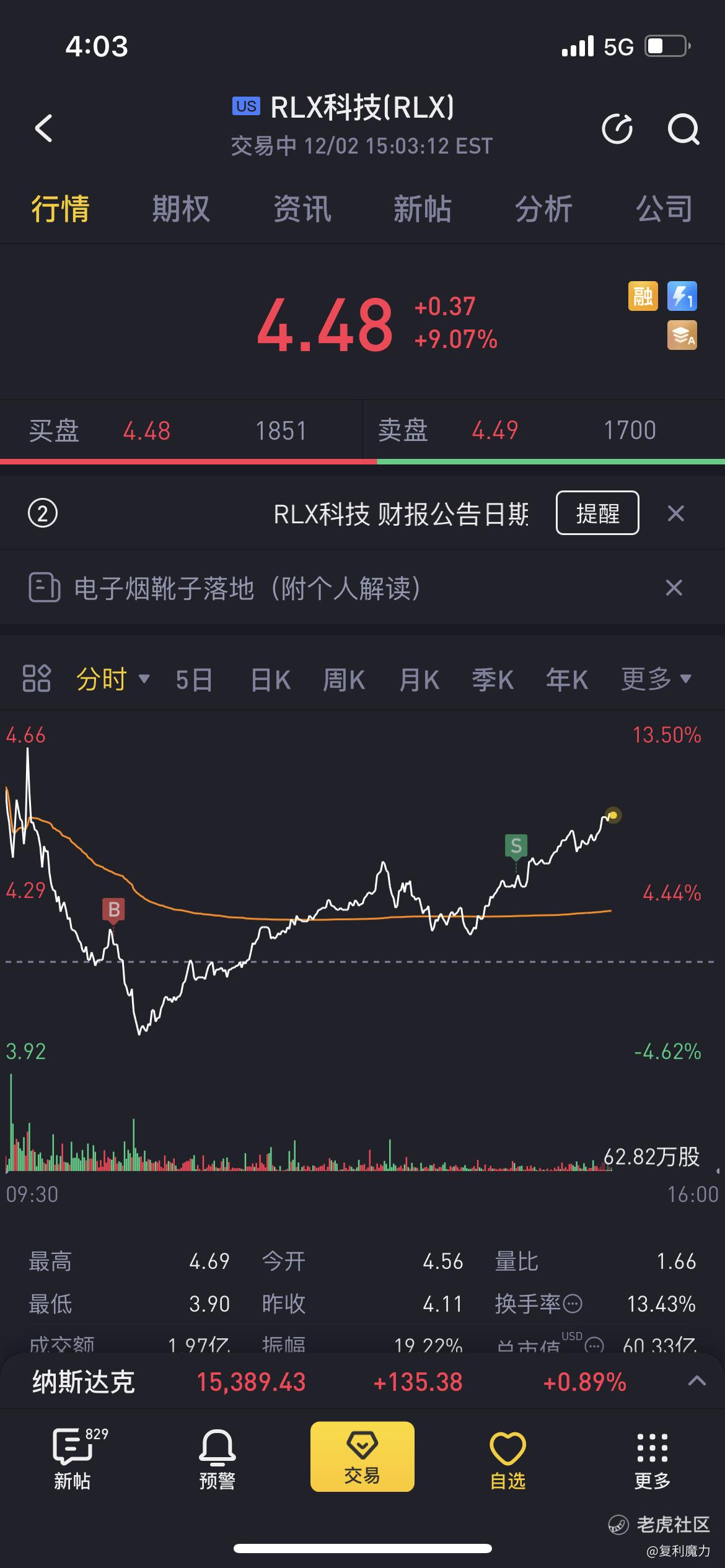View the 公司 company tab
The width and height of the screenshot is (725, 1568).
(664, 209)
